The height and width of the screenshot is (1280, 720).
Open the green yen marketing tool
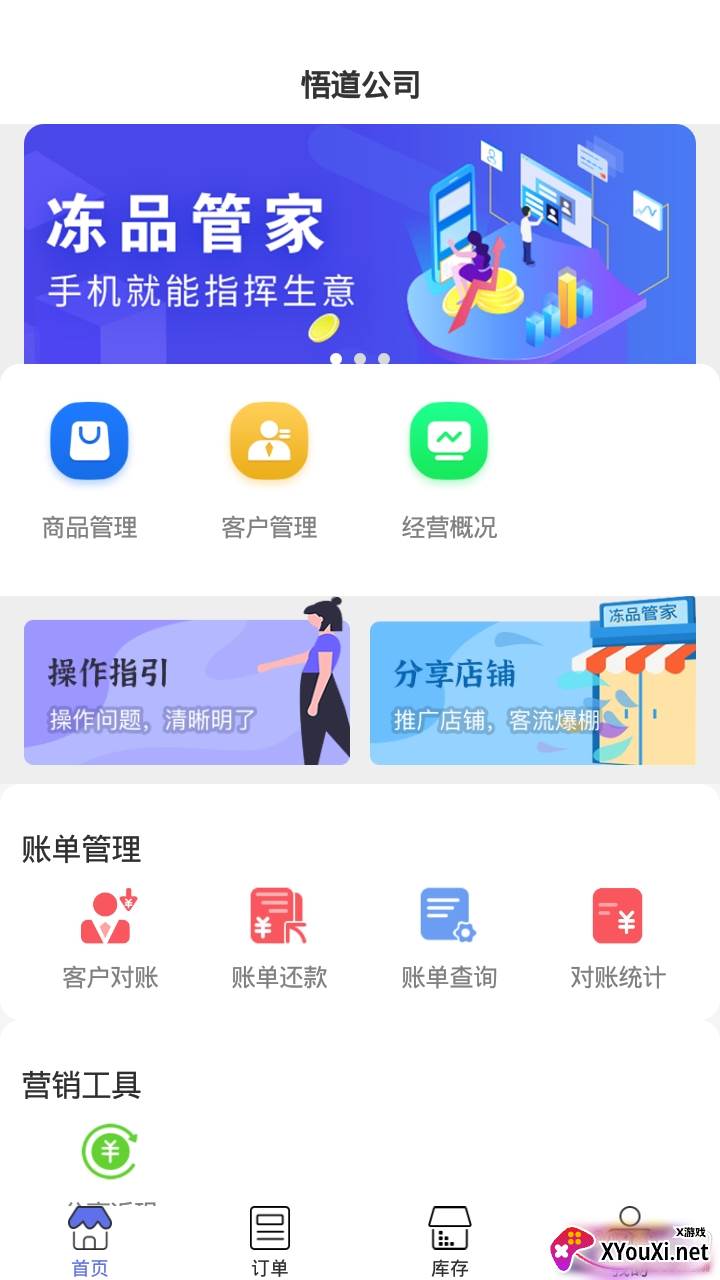pos(109,1152)
